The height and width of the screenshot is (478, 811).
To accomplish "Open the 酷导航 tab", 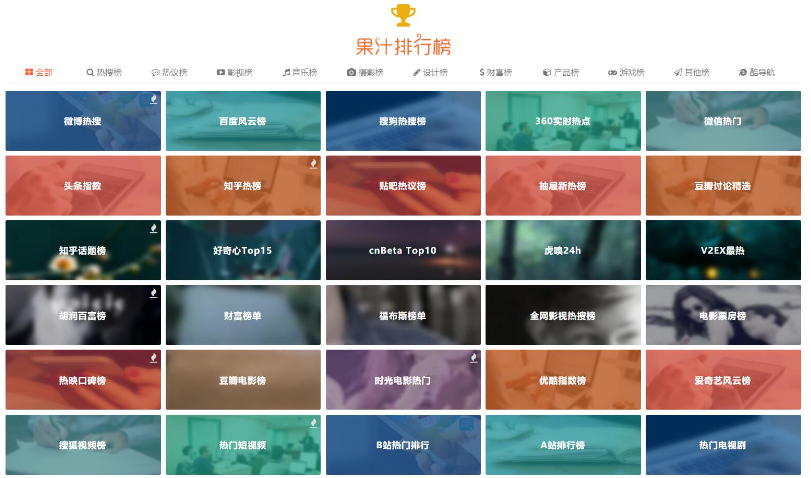I will (x=757, y=72).
